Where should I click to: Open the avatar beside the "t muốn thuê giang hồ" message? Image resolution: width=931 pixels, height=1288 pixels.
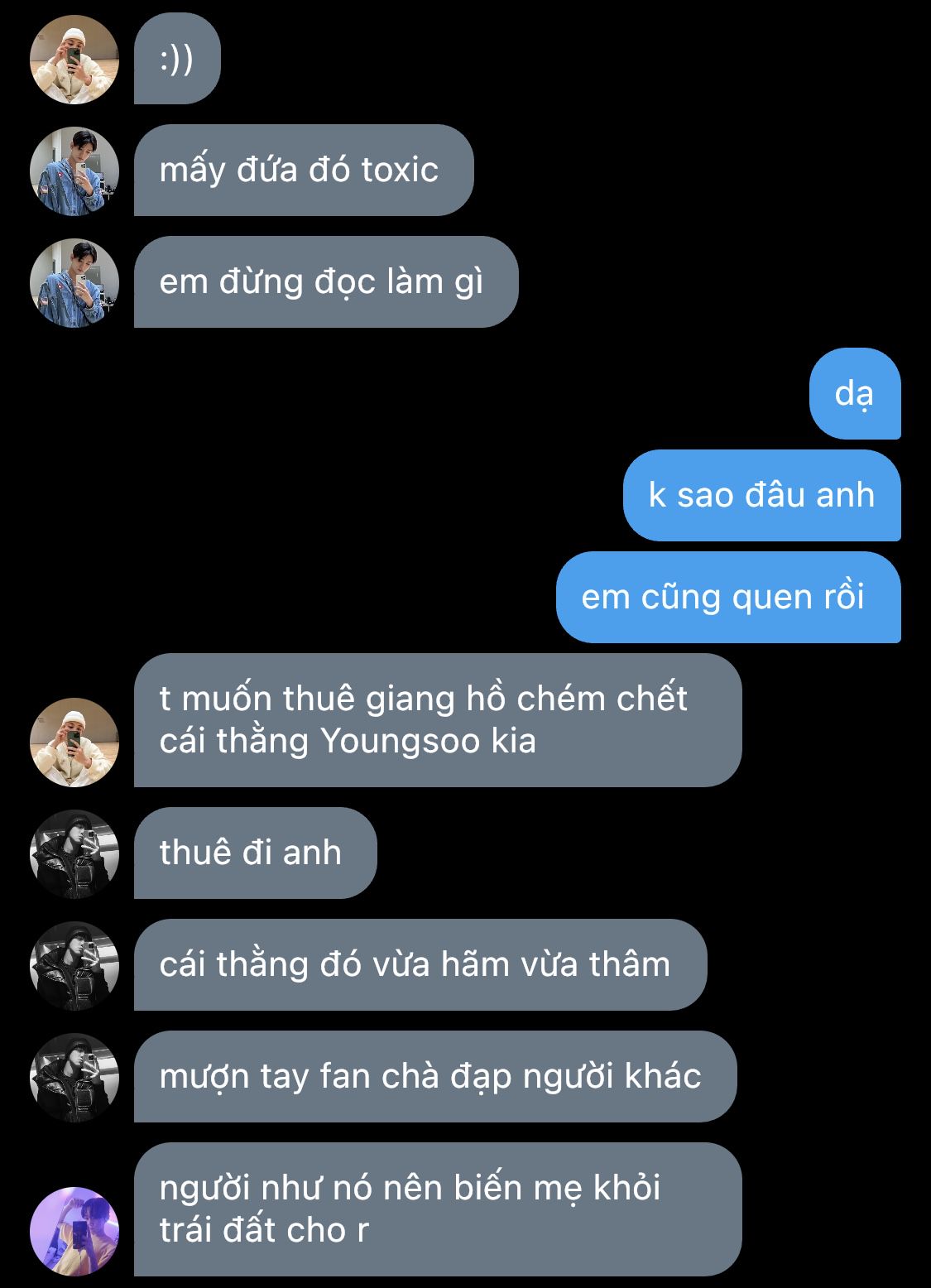[x=74, y=742]
